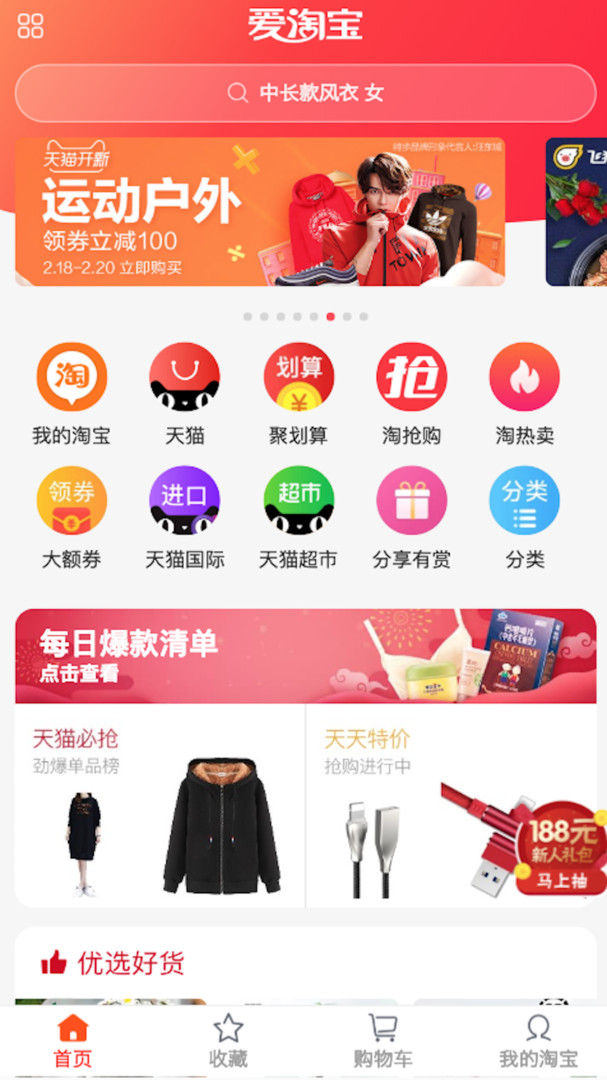The image size is (607, 1080).
Task: Switch to 我的淘宝 bottom tab
Action: pyautogui.click(x=538, y=1040)
